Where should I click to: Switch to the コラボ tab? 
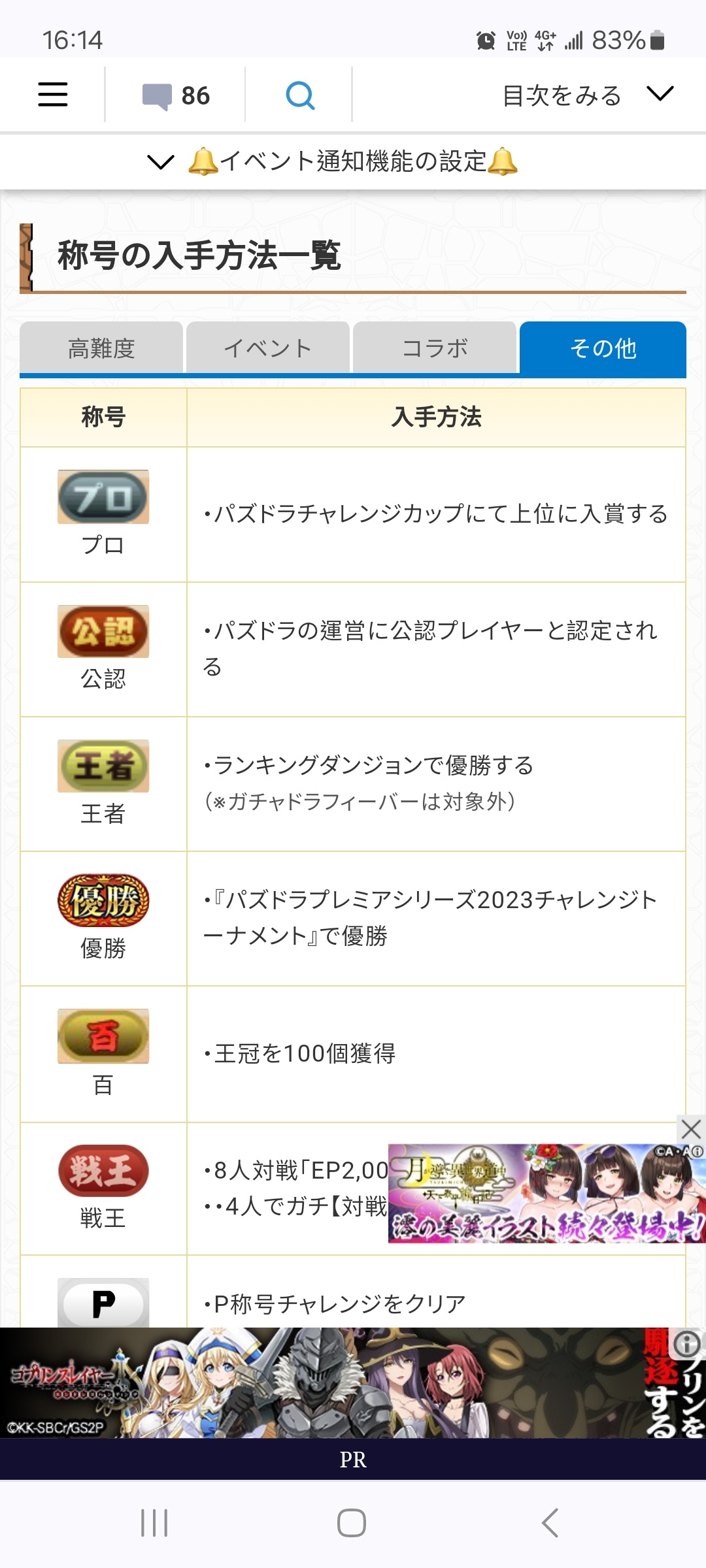(435, 348)
